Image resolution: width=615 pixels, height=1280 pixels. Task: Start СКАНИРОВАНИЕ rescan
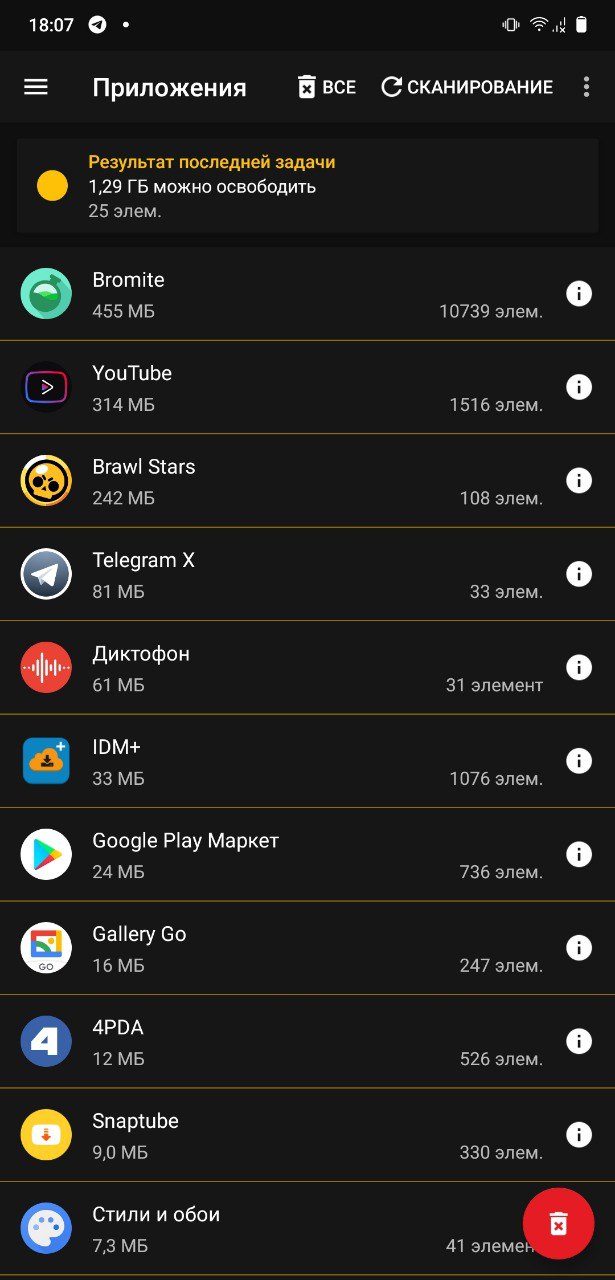coord(467,87)
